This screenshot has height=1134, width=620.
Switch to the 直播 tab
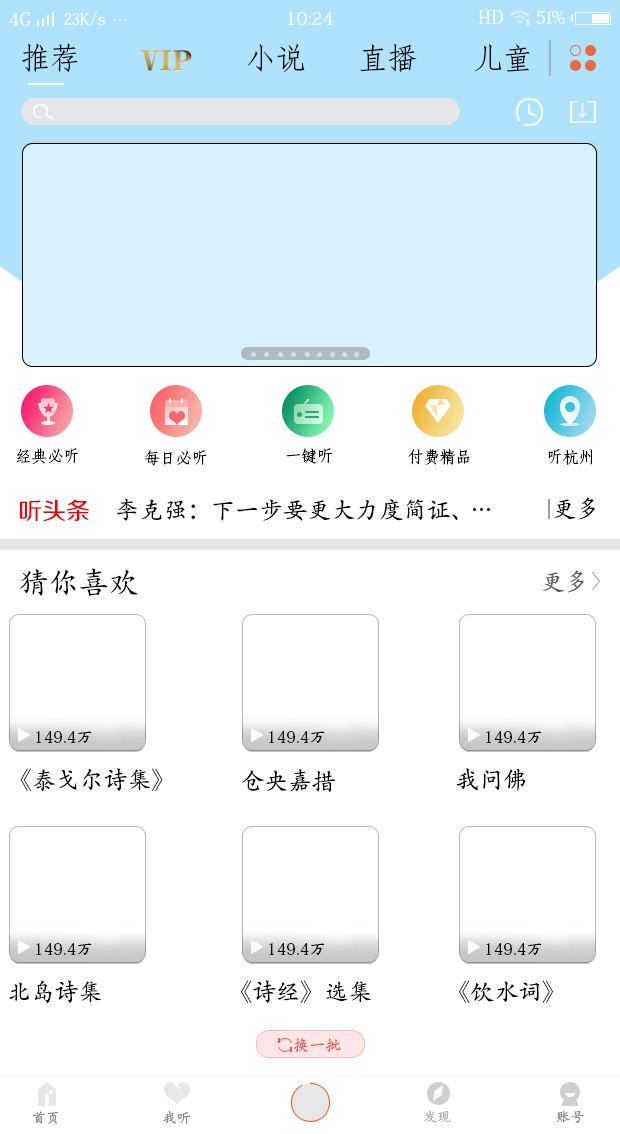click(x=388, y=59)
